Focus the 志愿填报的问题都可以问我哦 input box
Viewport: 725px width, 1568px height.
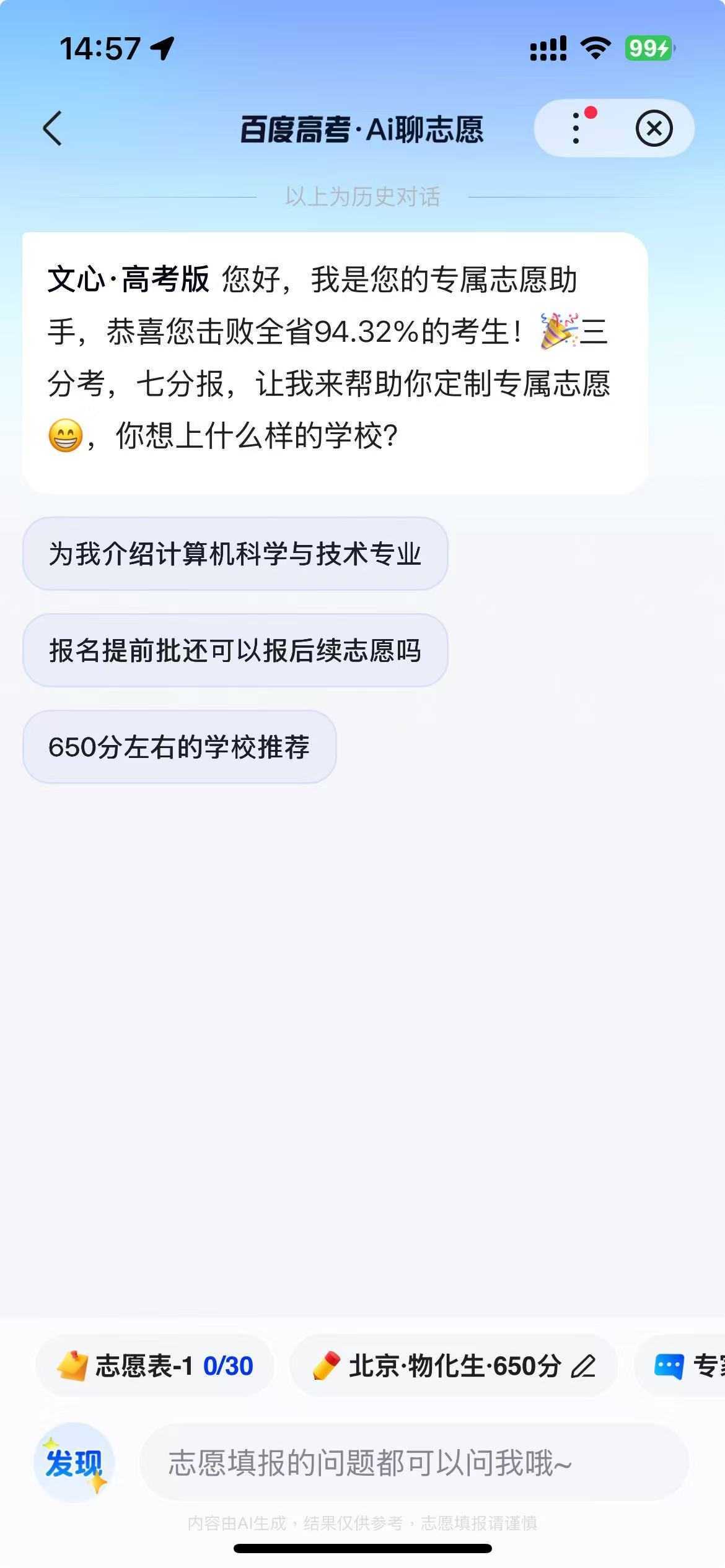414,1463
